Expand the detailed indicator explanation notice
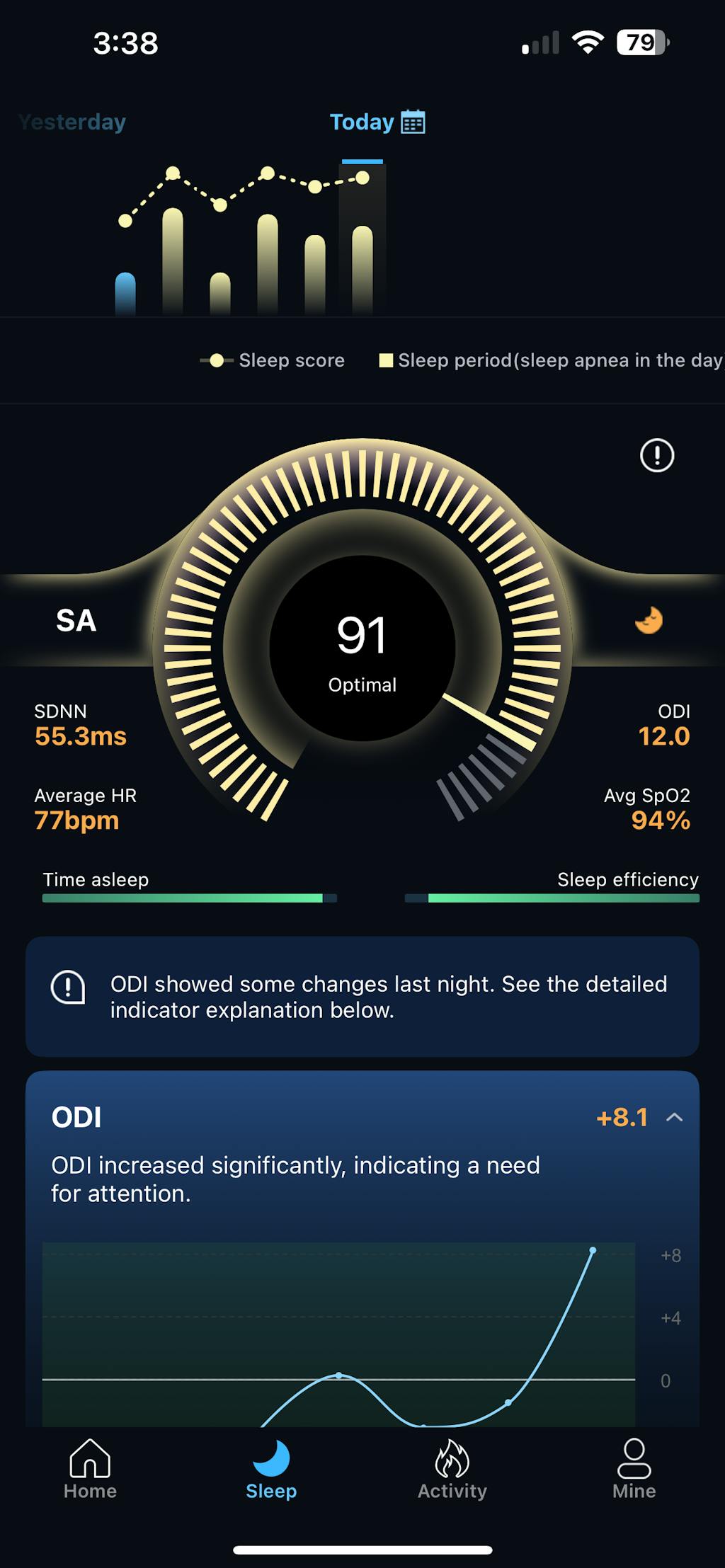Image resolution: width=725 pixels, height=1568 pixels. [x=362, y=997]
